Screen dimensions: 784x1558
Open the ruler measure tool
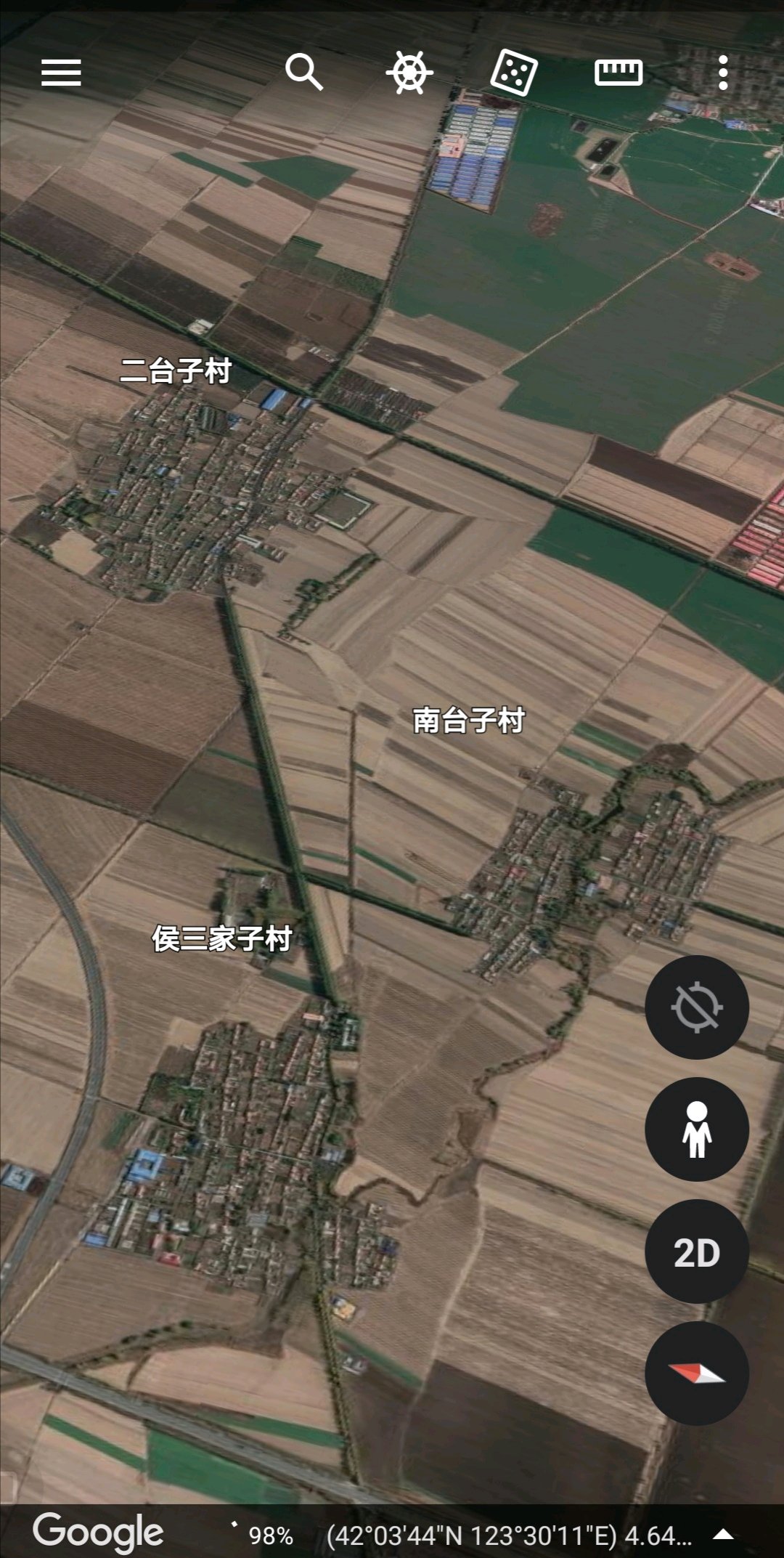[618, 73]
